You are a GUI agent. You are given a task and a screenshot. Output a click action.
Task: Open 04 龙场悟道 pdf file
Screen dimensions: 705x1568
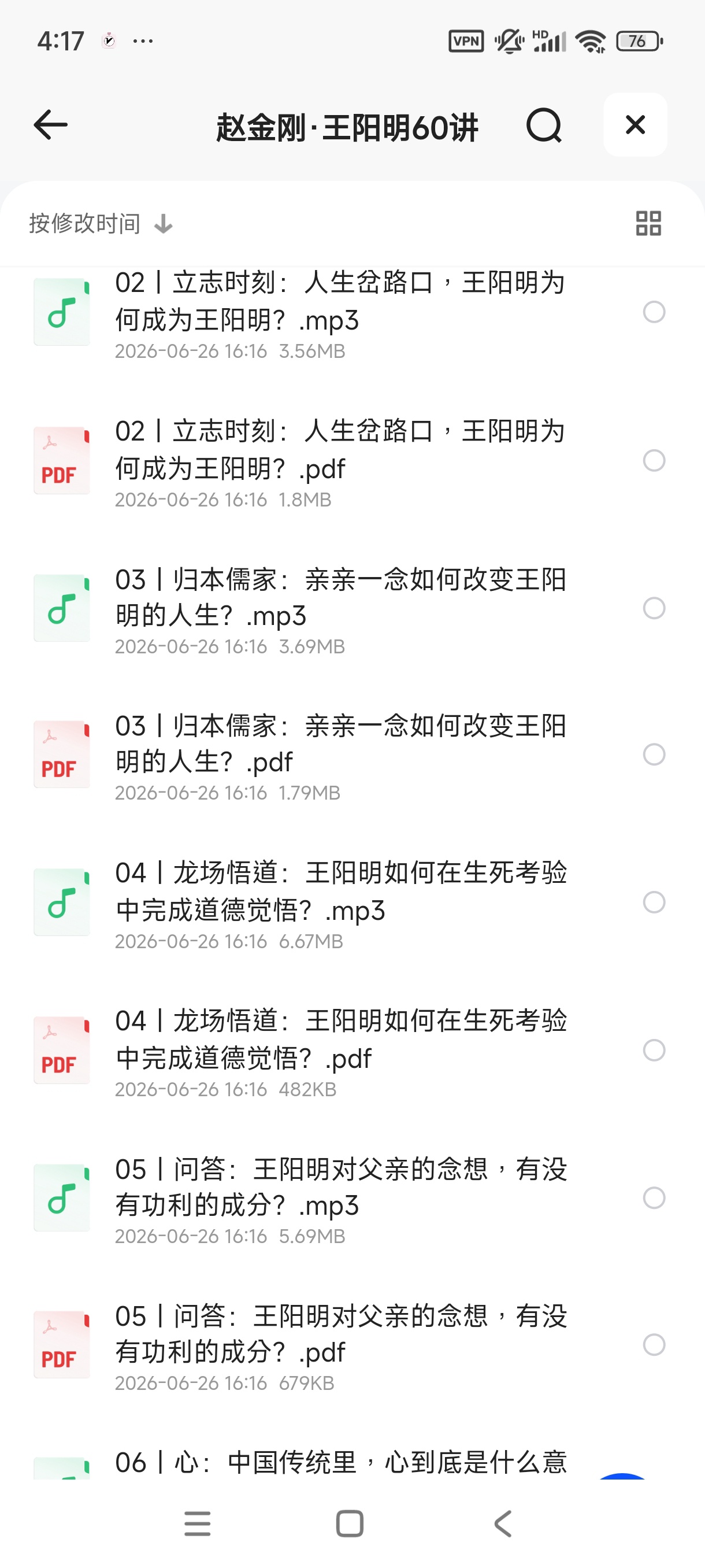coord(340,1051)
